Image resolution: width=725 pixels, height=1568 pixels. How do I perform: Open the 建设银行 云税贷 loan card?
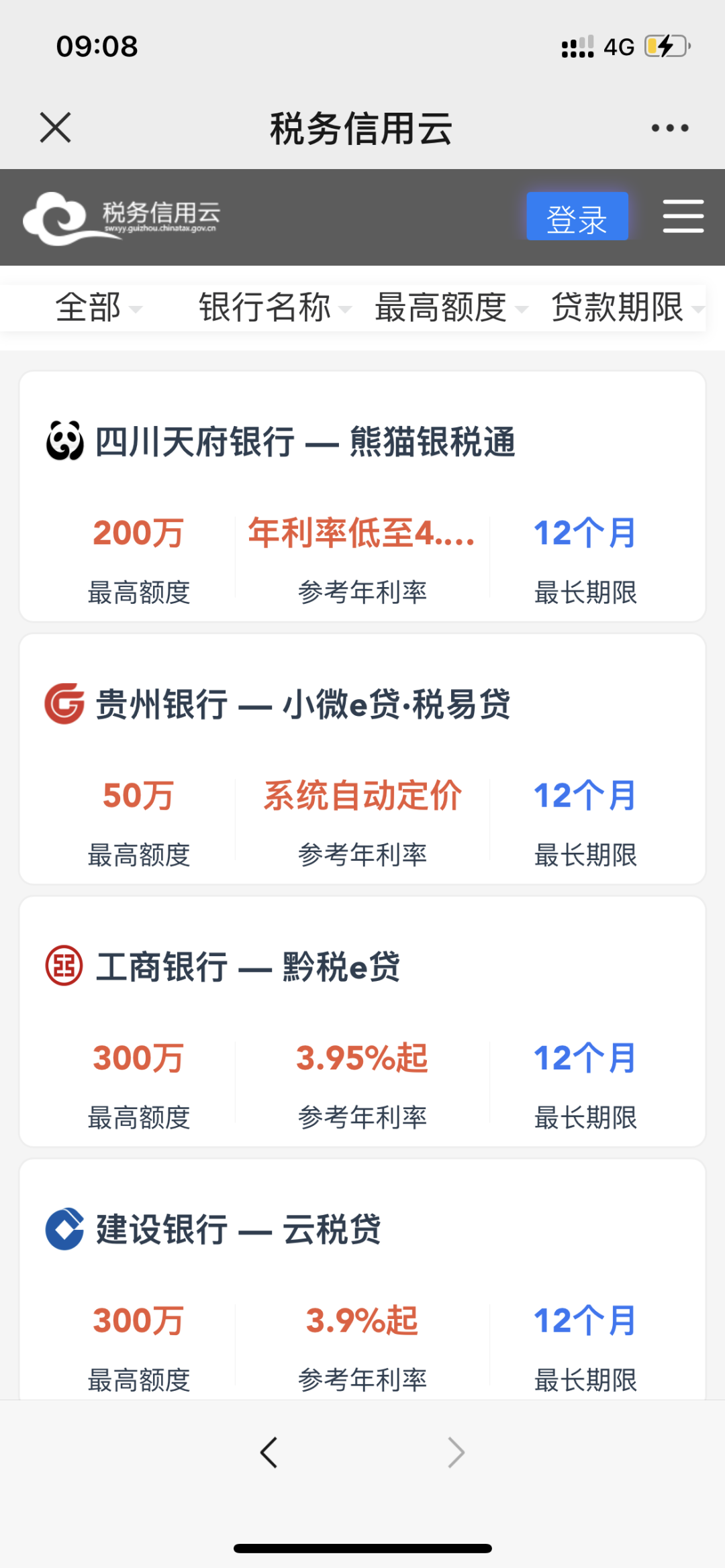[362, 1279]
